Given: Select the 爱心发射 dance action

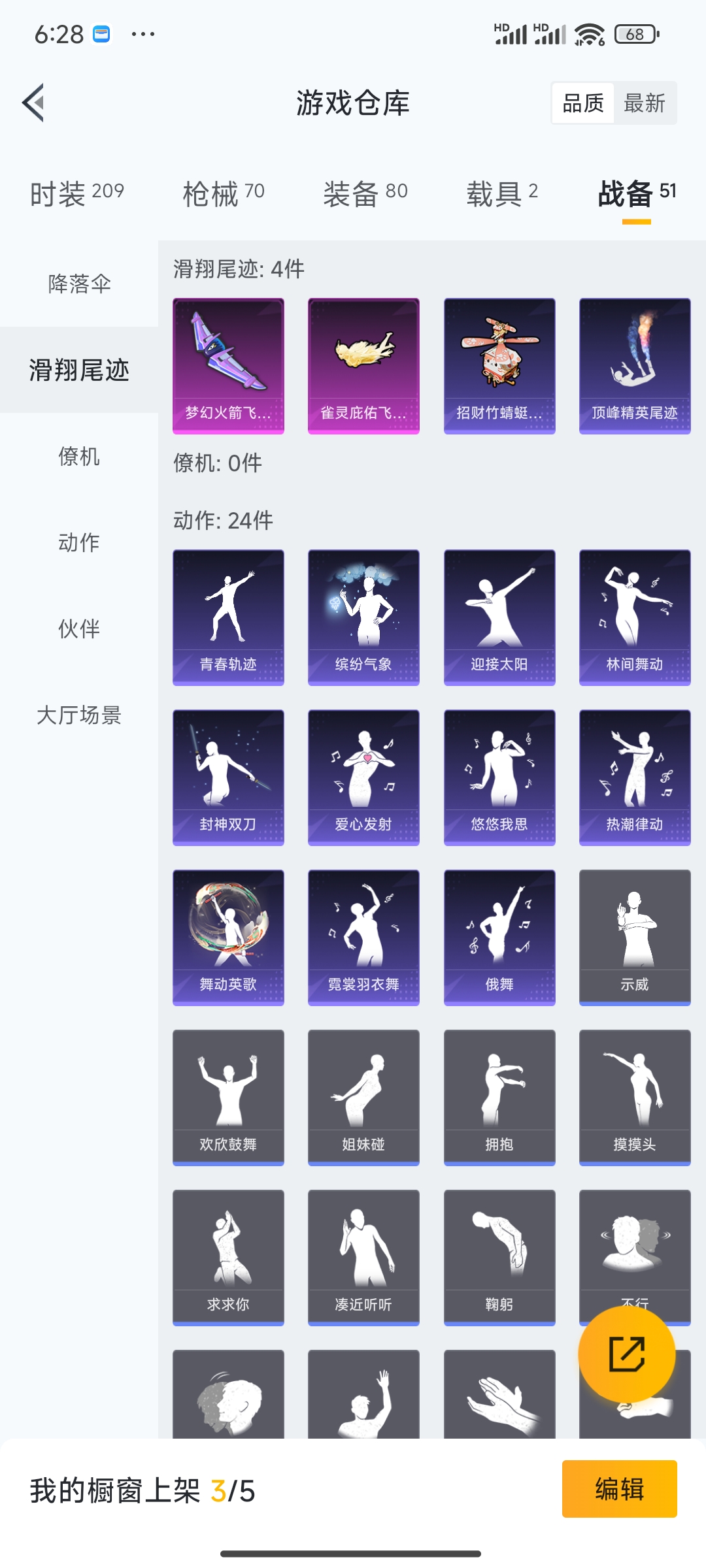Looking at the screenshot, I should 363,775.
